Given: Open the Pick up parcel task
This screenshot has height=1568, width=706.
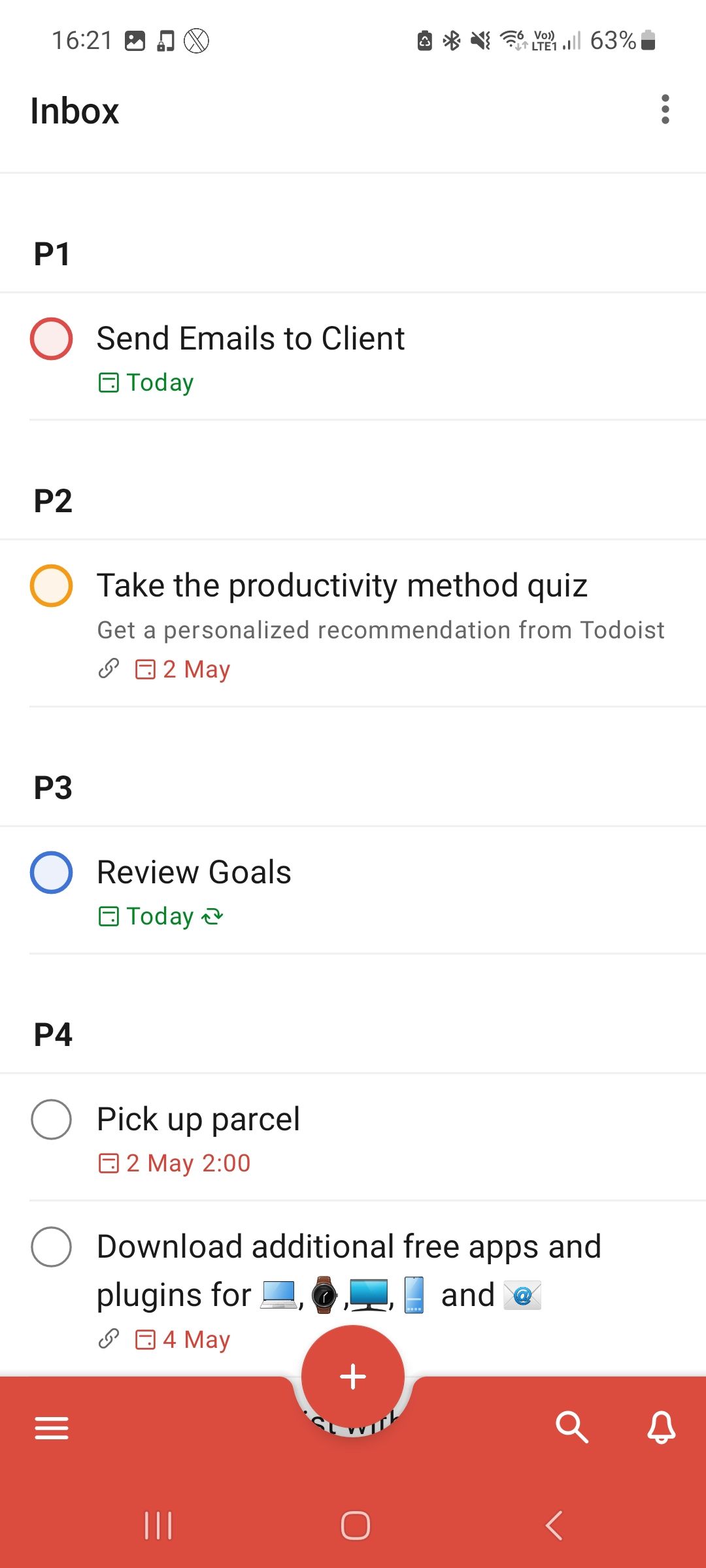Looking at the screenshot, I should [x=199, y=1119].
